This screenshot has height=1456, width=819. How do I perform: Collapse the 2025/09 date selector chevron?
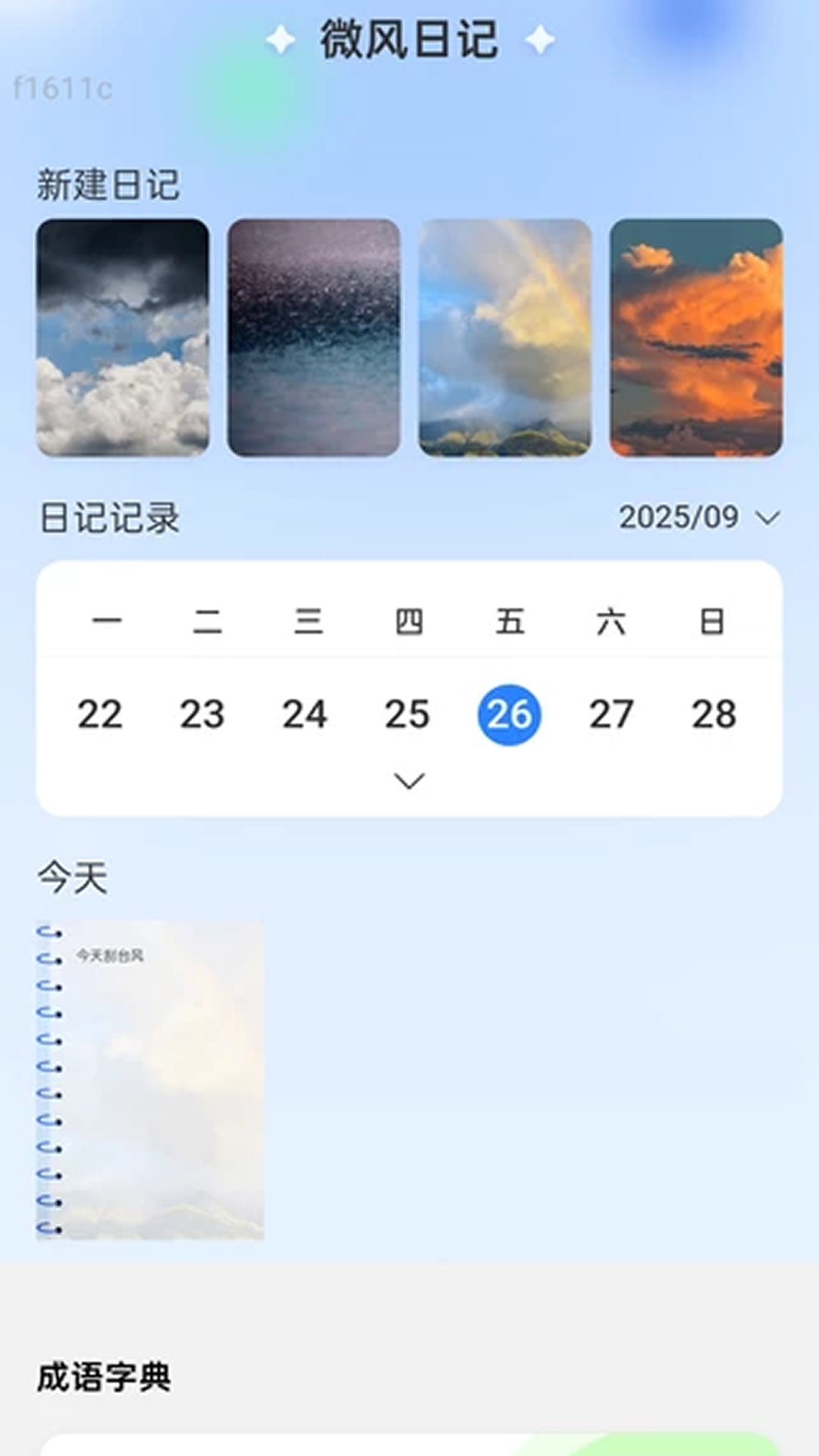pyautogui.click(x=767, y=519)
